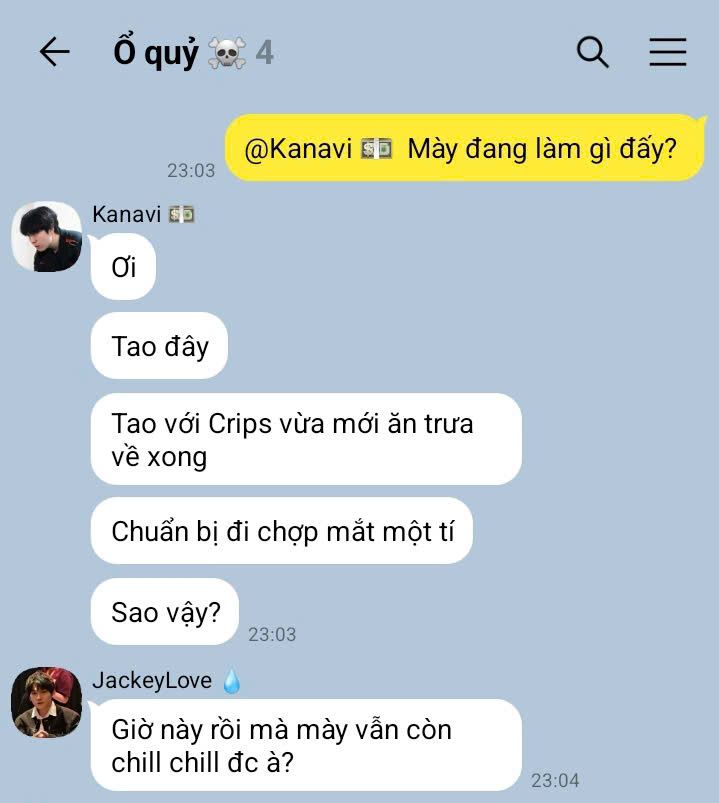719x803 pixels.
Task: Tap the @Kanavi mention in yellow bubble
Action: click(298, 149)
